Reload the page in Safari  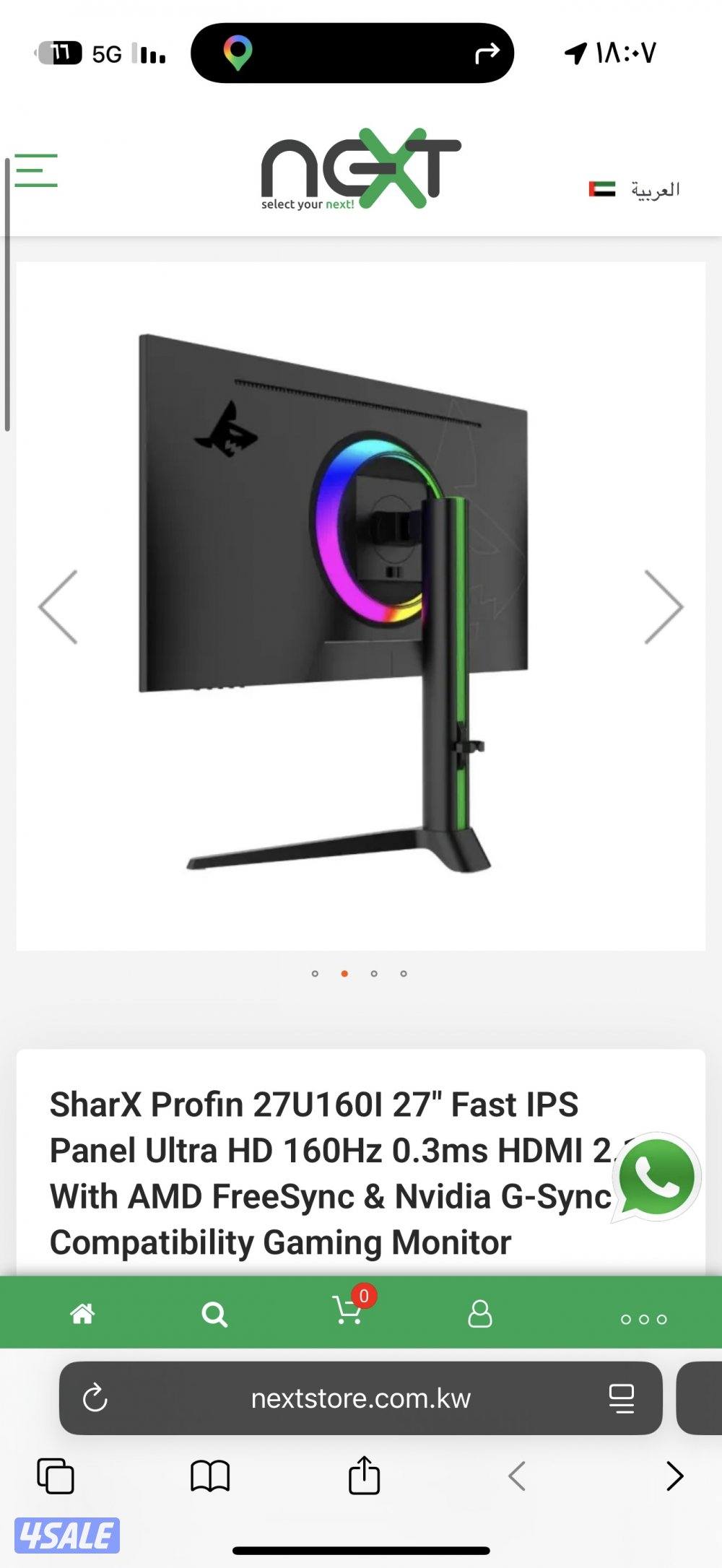[x=95, y=1398]
